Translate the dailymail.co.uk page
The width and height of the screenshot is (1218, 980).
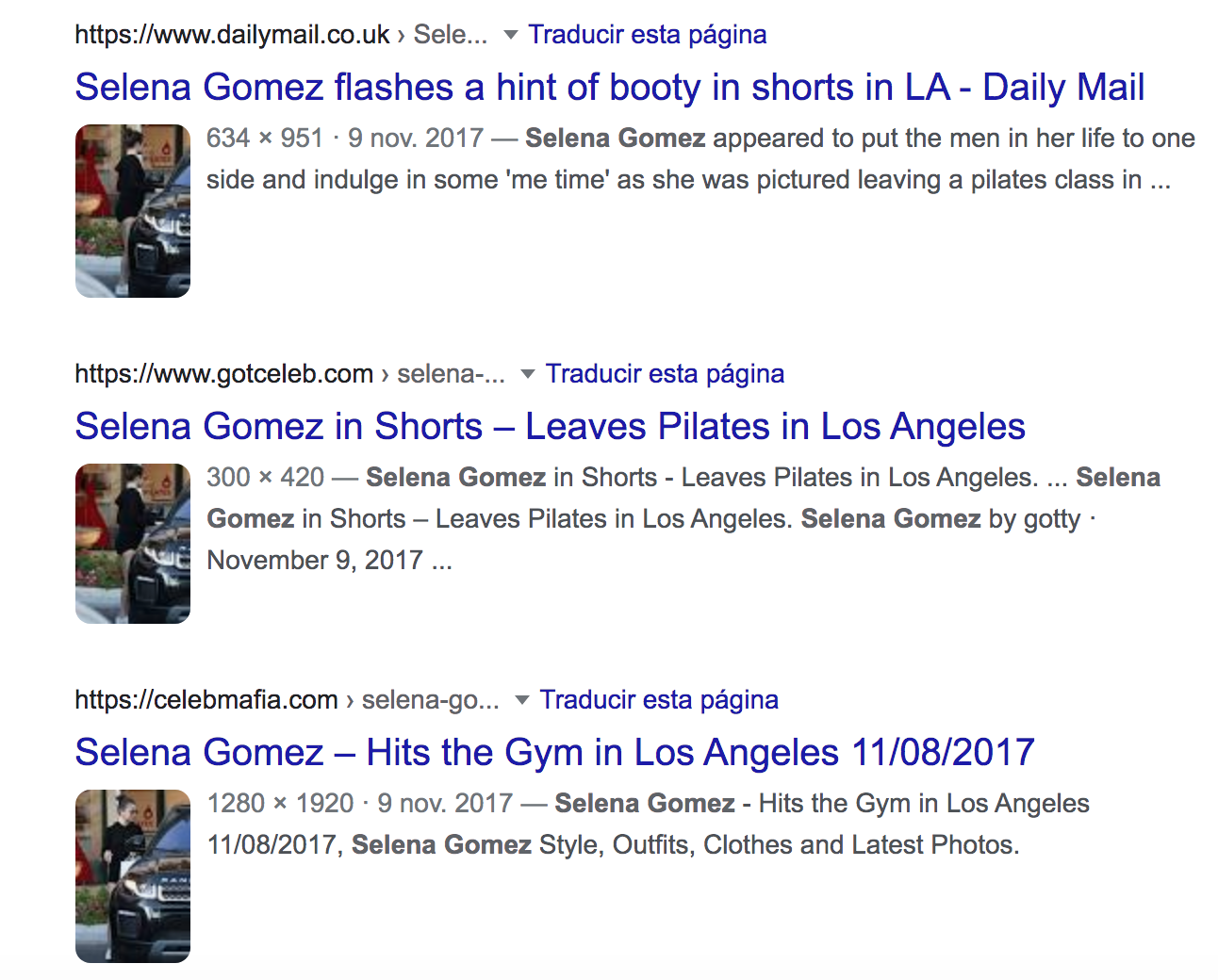pyautogui.click(x=647, y=35)
